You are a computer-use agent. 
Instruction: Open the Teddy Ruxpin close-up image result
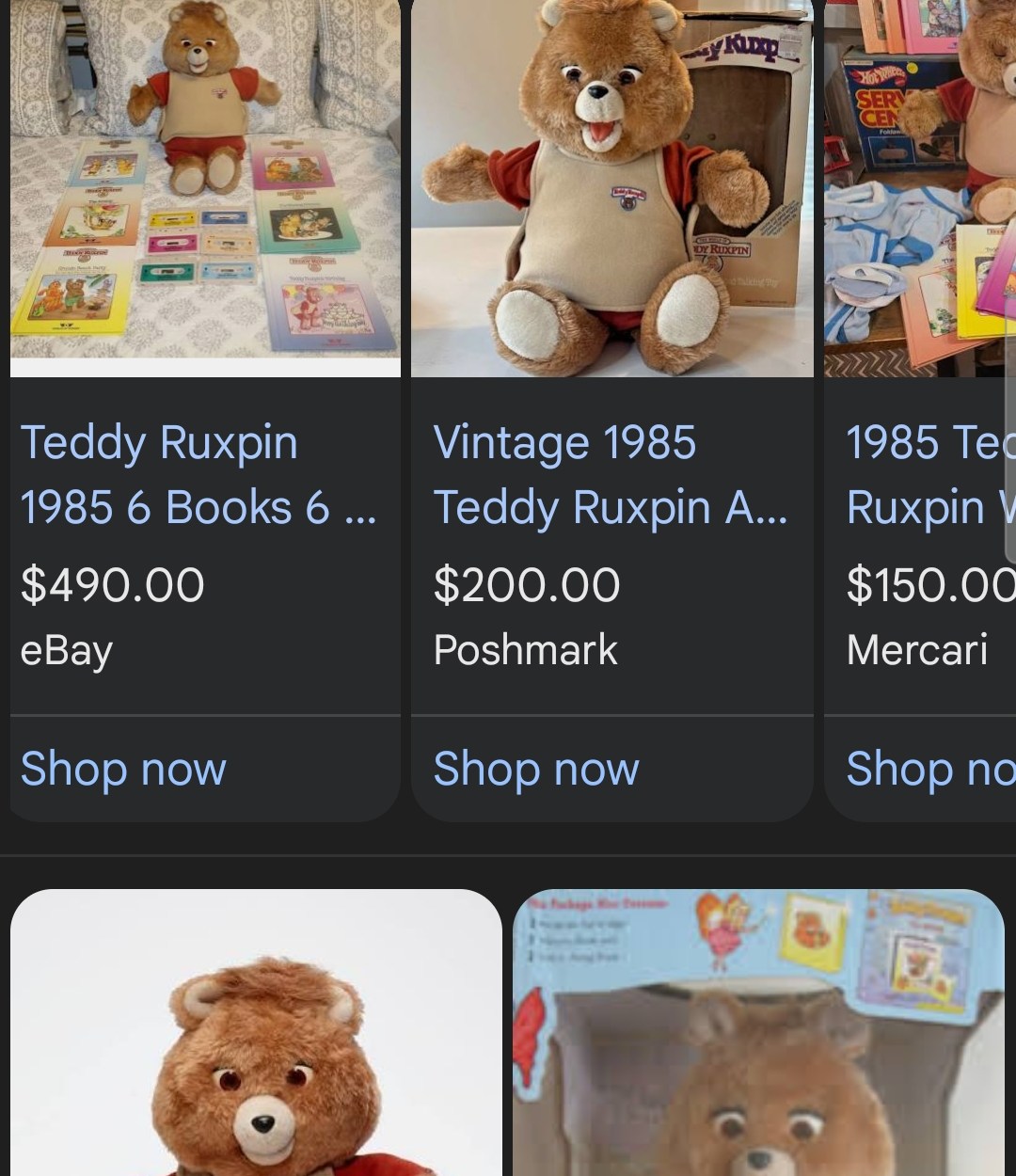(256, 1035)
